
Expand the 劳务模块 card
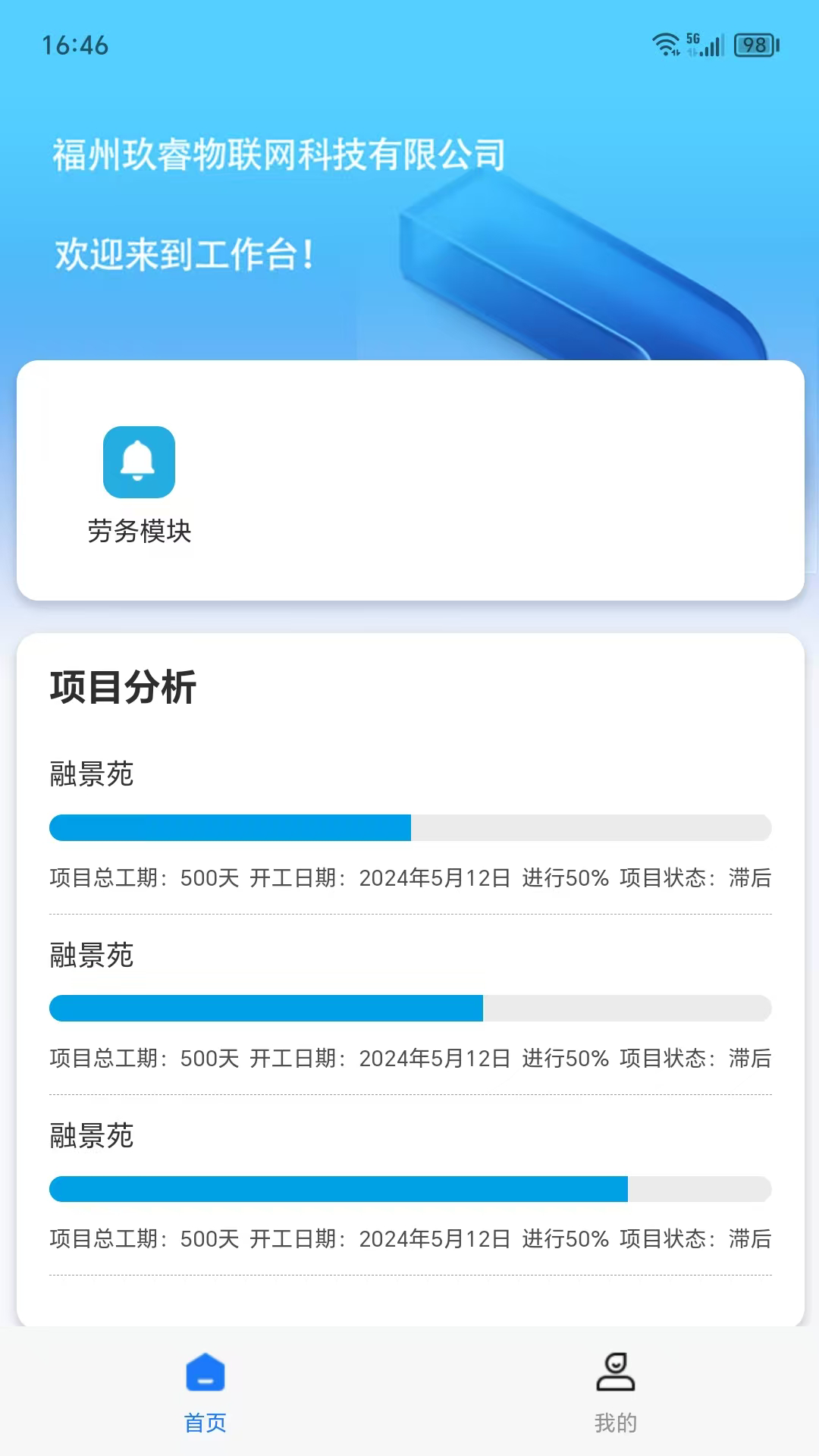coord(409,482)
